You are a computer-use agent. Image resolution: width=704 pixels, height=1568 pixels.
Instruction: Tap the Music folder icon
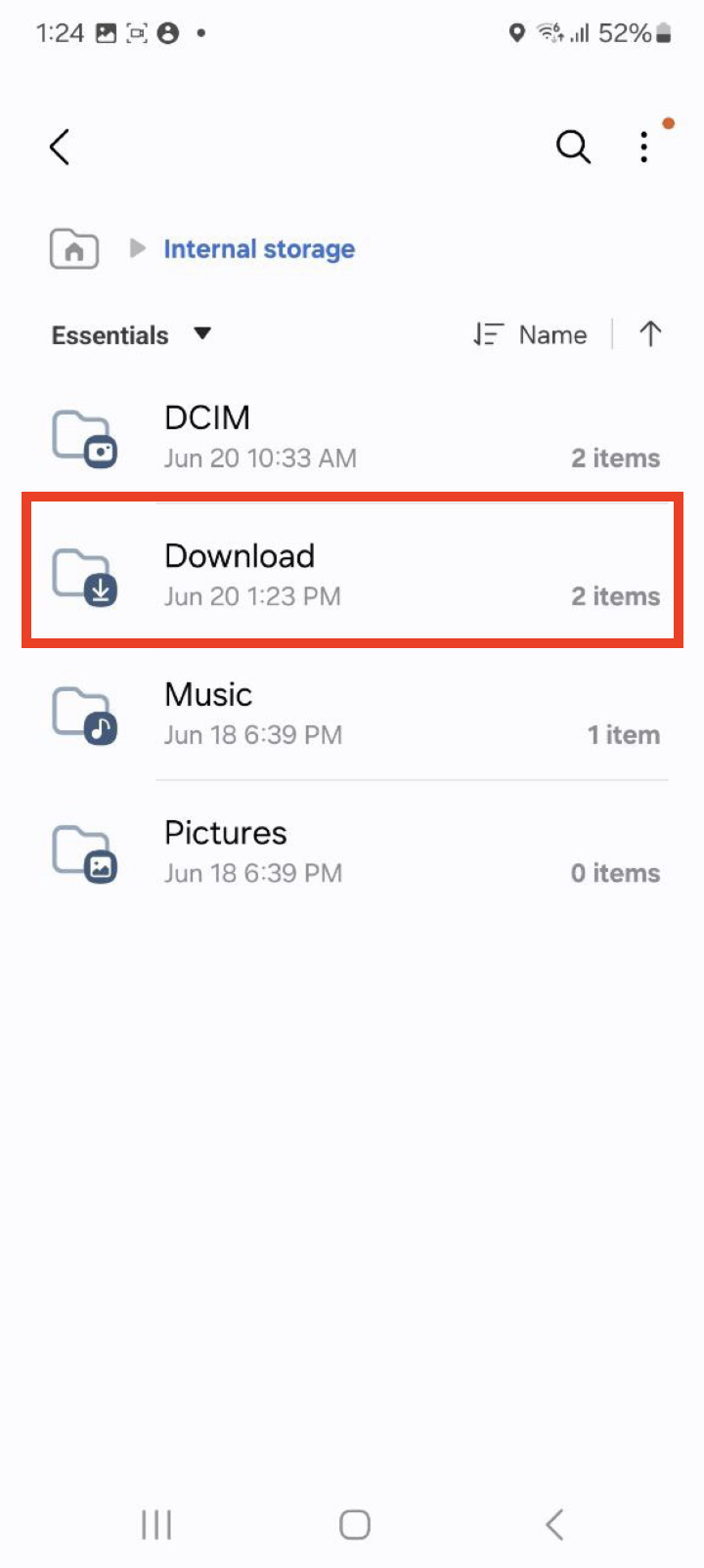(x=84, y=714)
